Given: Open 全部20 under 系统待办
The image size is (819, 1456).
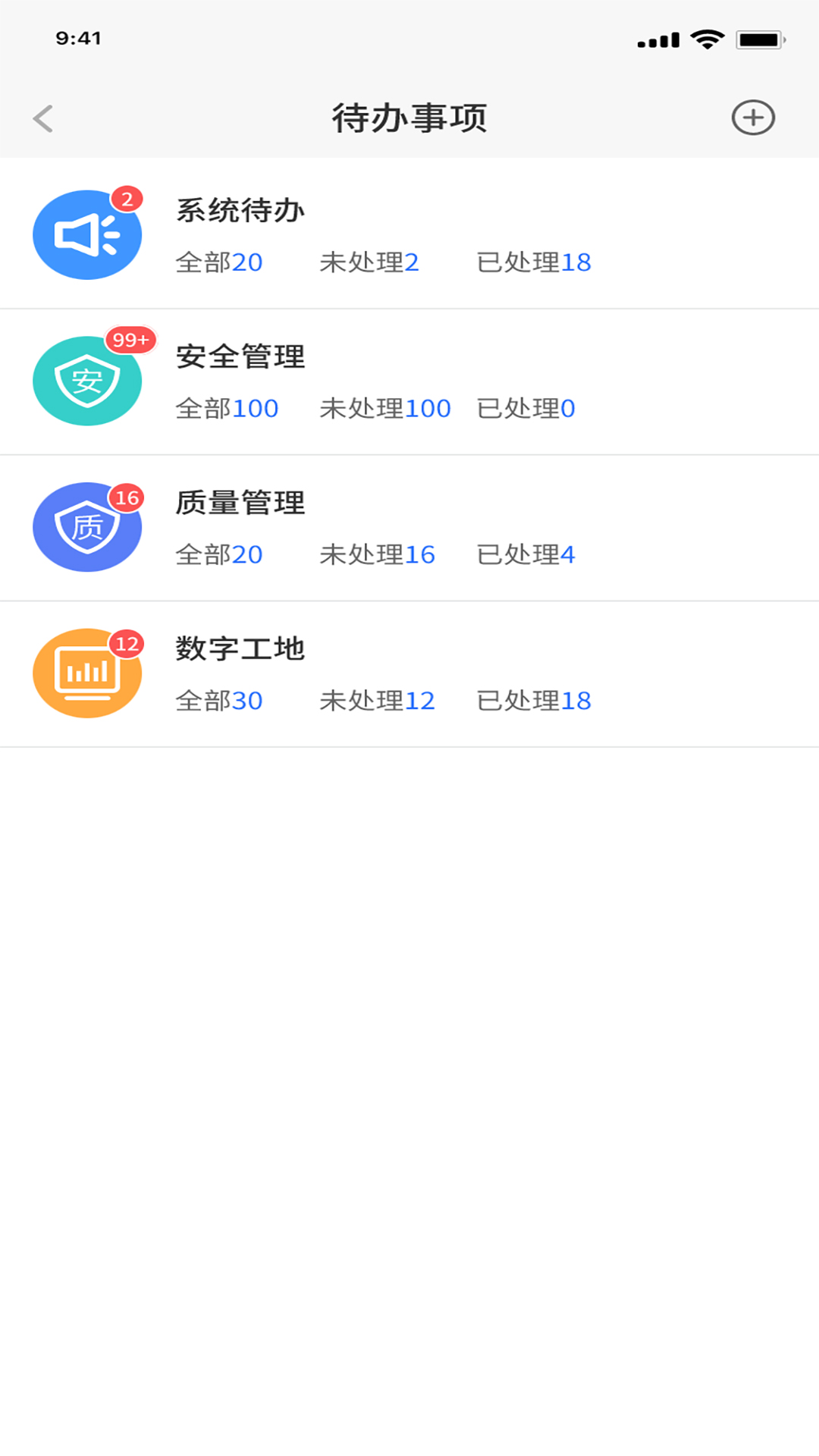Looking at the screenshot, I should [218, 262].
